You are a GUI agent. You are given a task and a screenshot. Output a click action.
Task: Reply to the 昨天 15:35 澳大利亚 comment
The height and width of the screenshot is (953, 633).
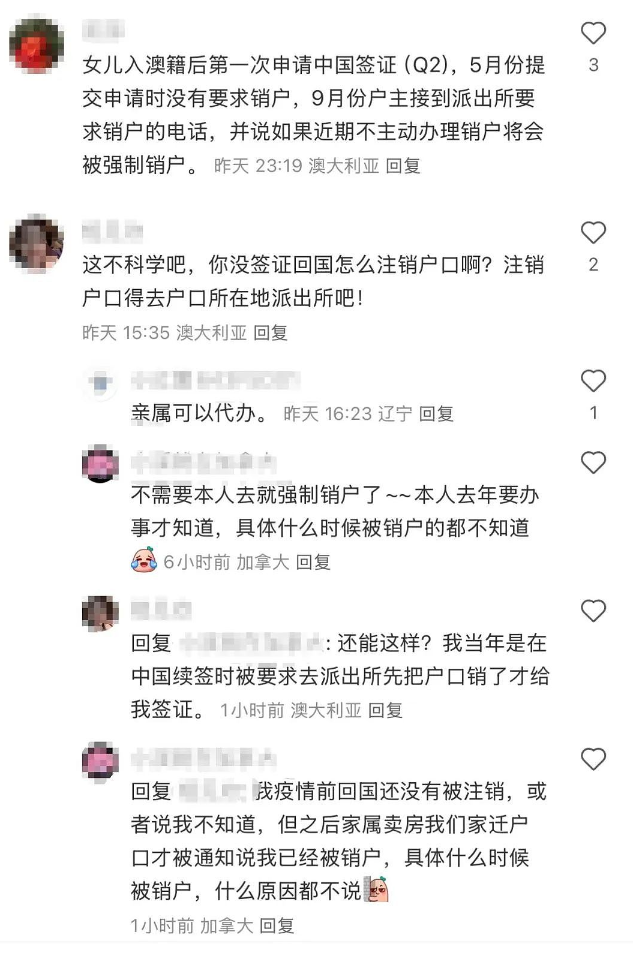(270, 332)
